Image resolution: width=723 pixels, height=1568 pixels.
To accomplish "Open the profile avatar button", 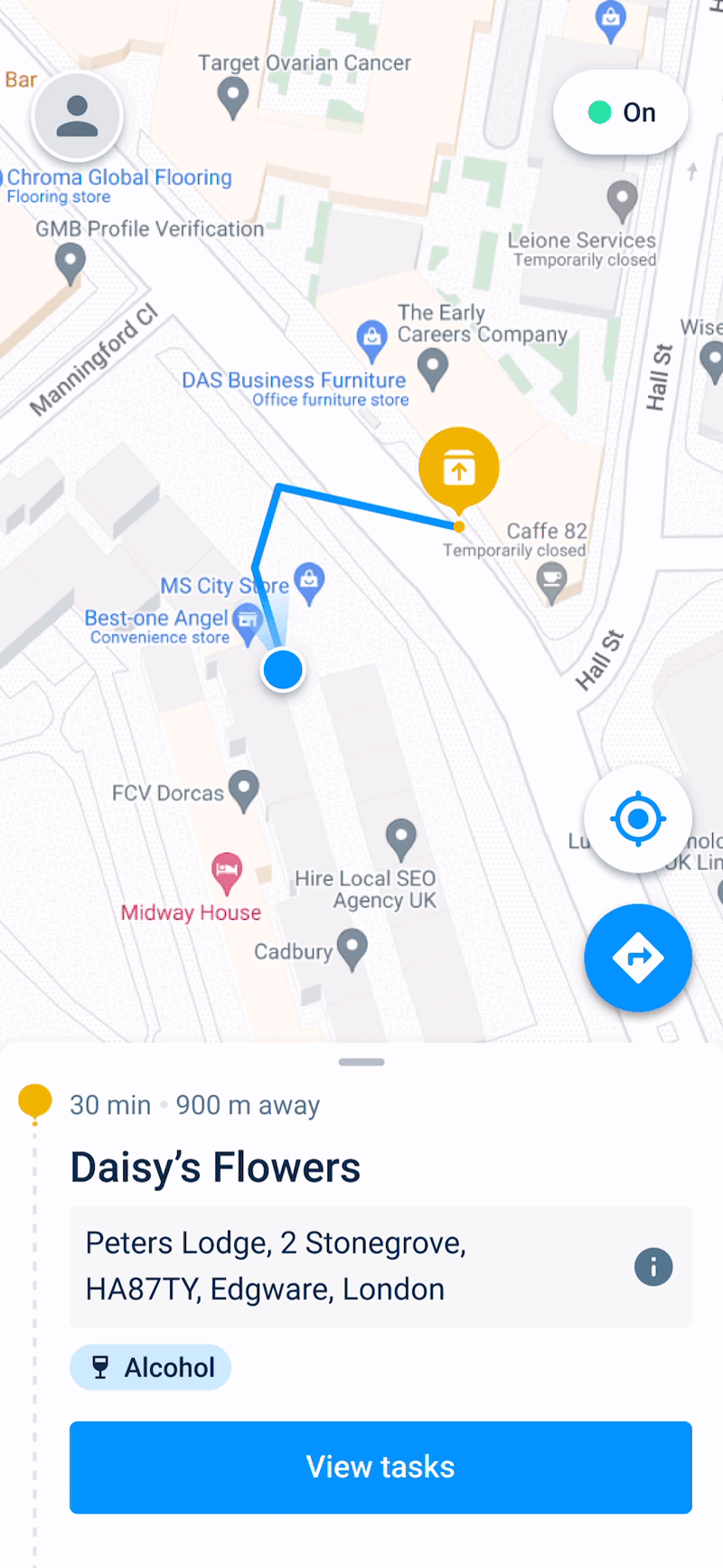I will click(77, 116).
